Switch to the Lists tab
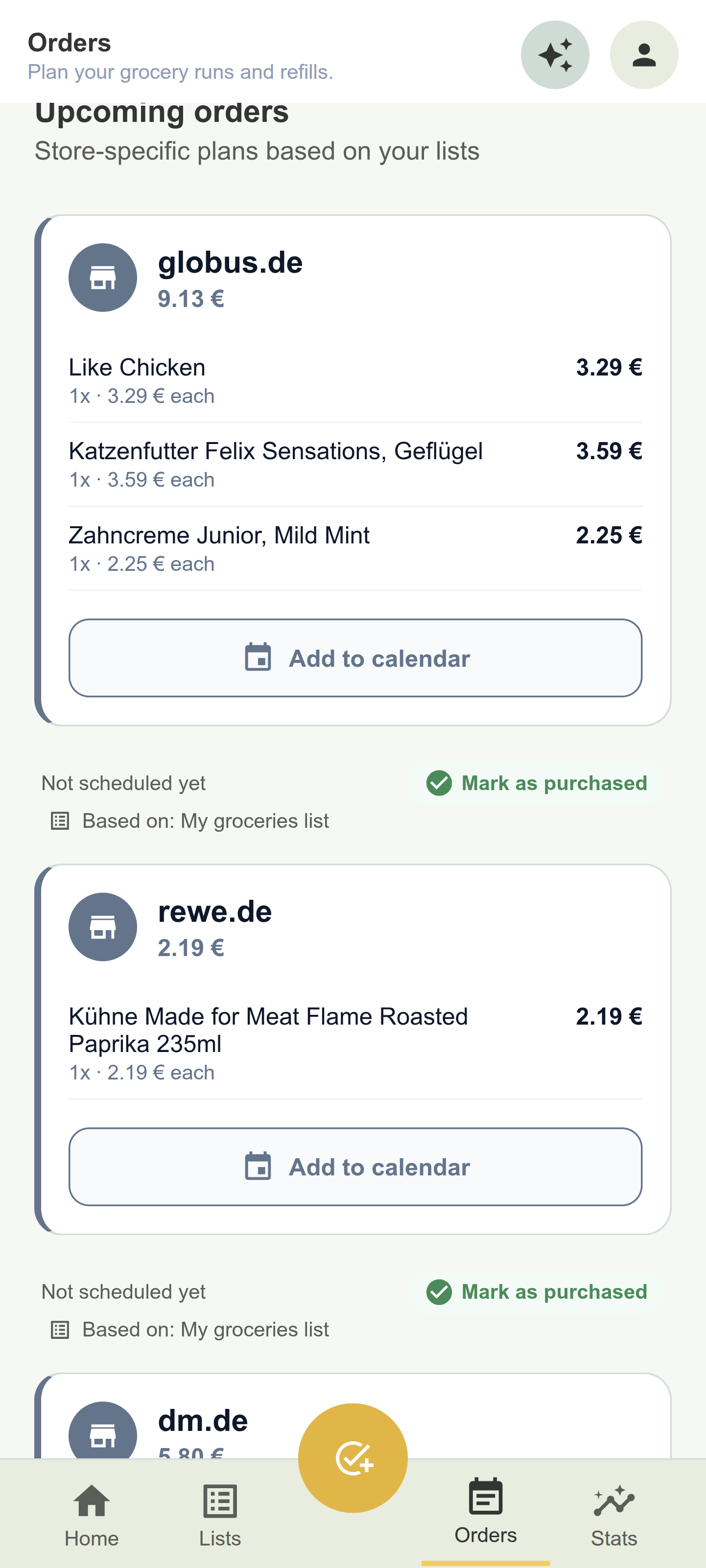Image resolution: width=706 pixels, height=1568 pixels. [219, 1516]
